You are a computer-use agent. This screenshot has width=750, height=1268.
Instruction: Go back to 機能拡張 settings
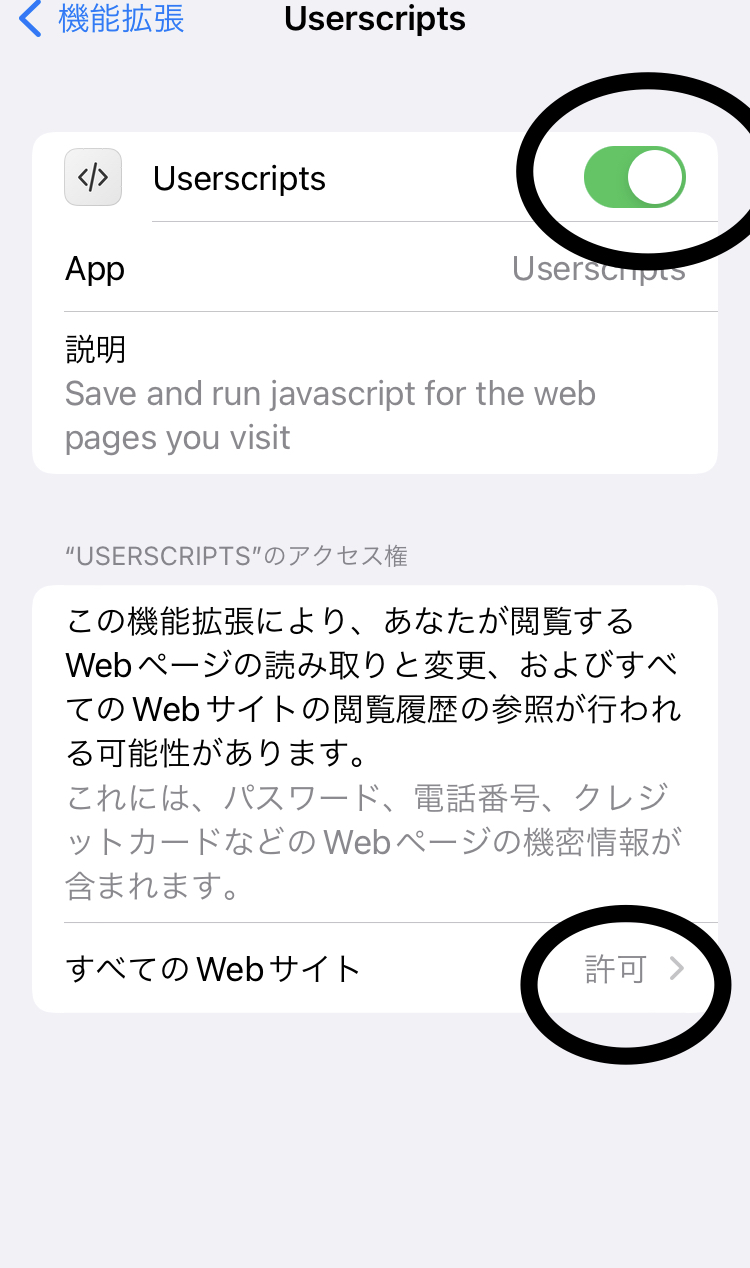click(x=102, y=19)
